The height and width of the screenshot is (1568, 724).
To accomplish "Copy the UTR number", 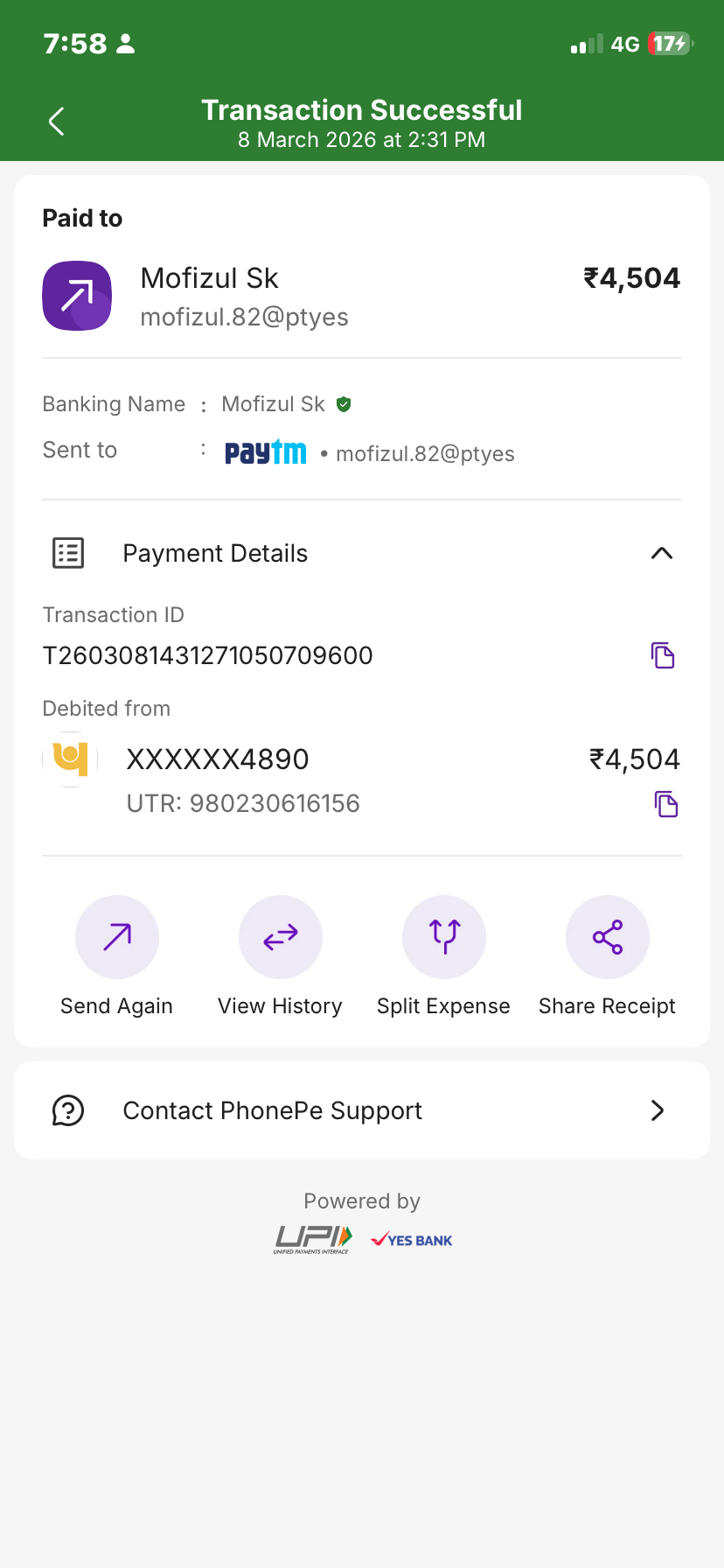I will click(x=666, y=804).
